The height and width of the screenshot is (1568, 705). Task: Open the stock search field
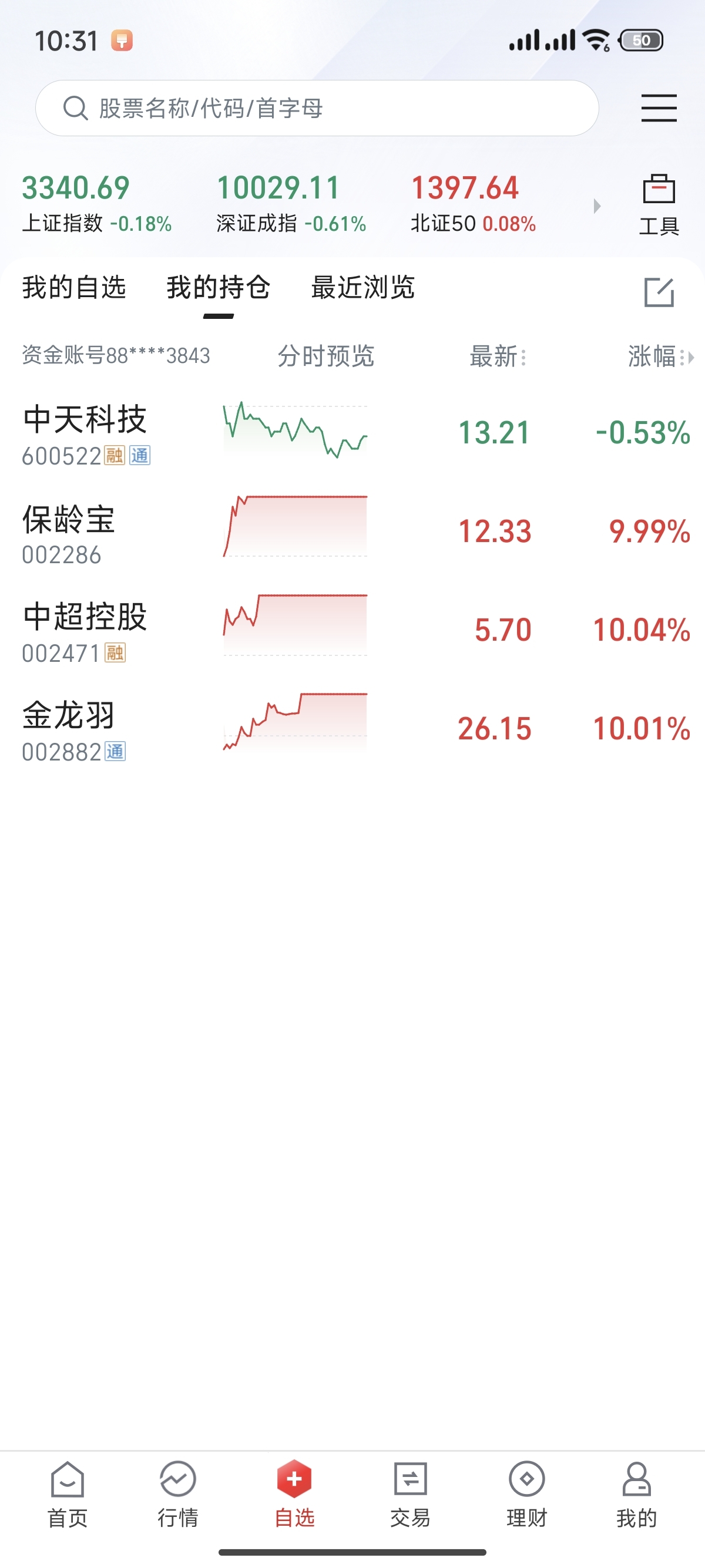[317, 108]
